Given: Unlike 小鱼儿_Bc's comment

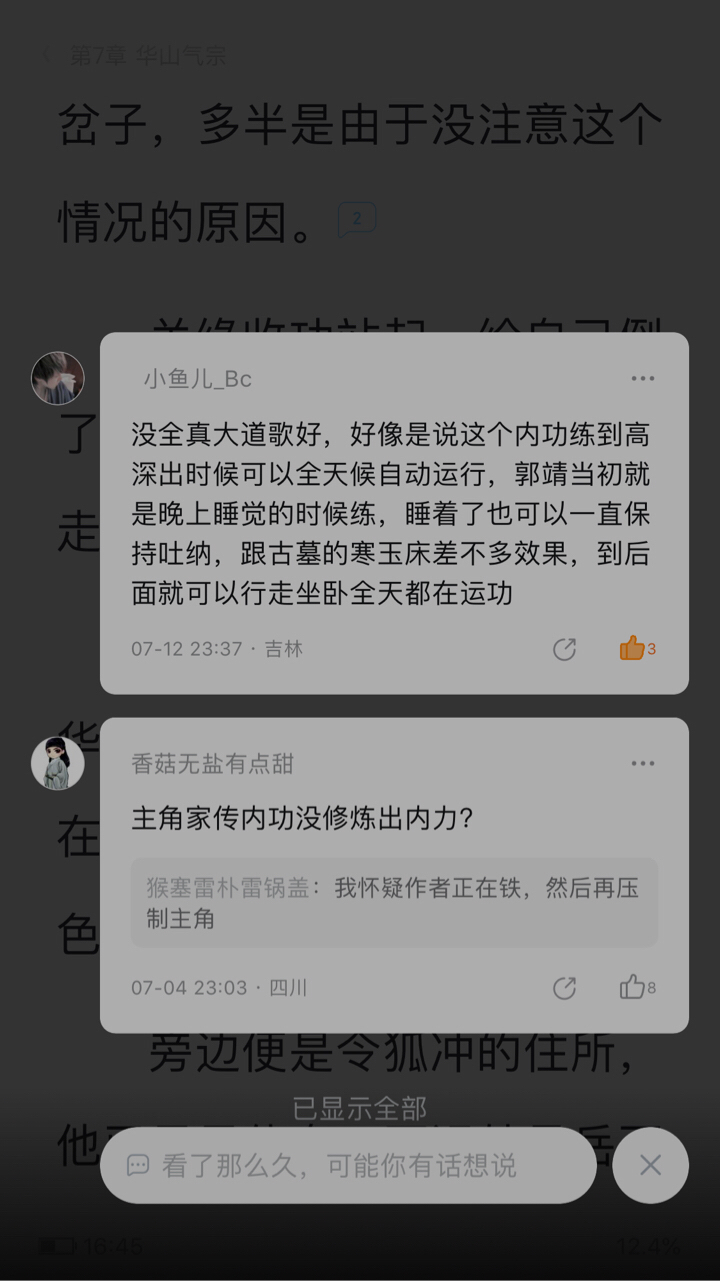Looking at the screenshot, I should coord(633,649).
